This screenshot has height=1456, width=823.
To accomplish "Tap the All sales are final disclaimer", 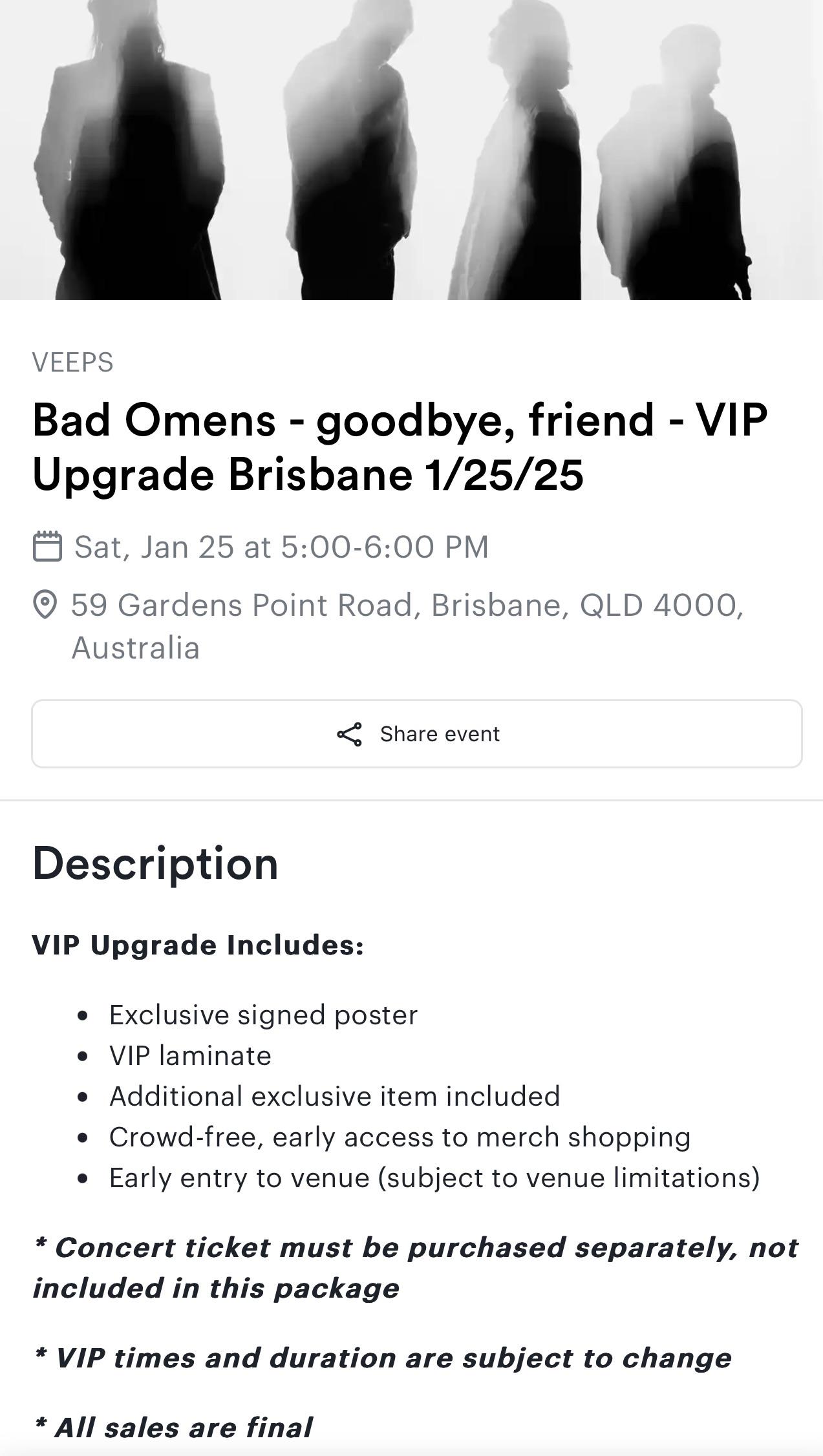I will pos(173,1425).
